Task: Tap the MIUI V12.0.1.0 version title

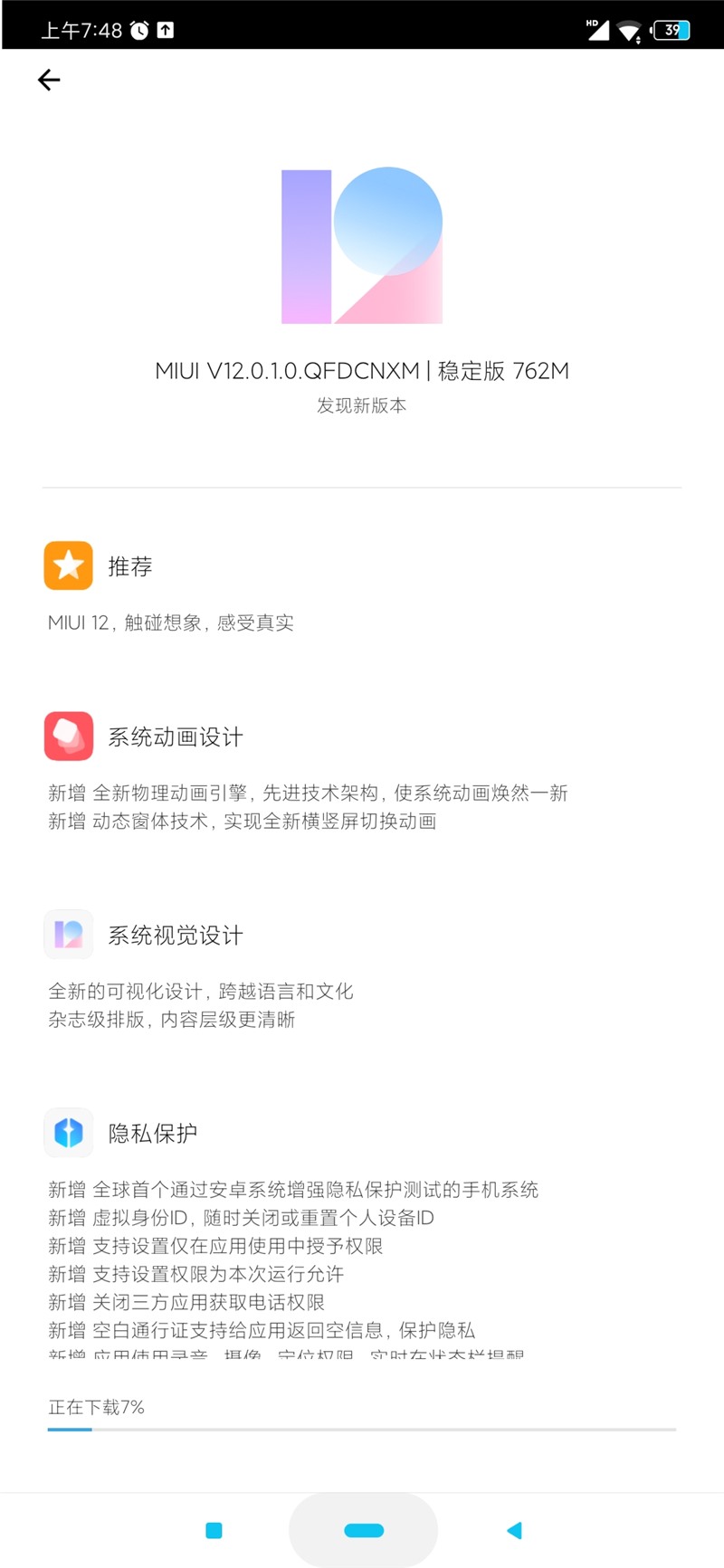Action: (362, 371)
